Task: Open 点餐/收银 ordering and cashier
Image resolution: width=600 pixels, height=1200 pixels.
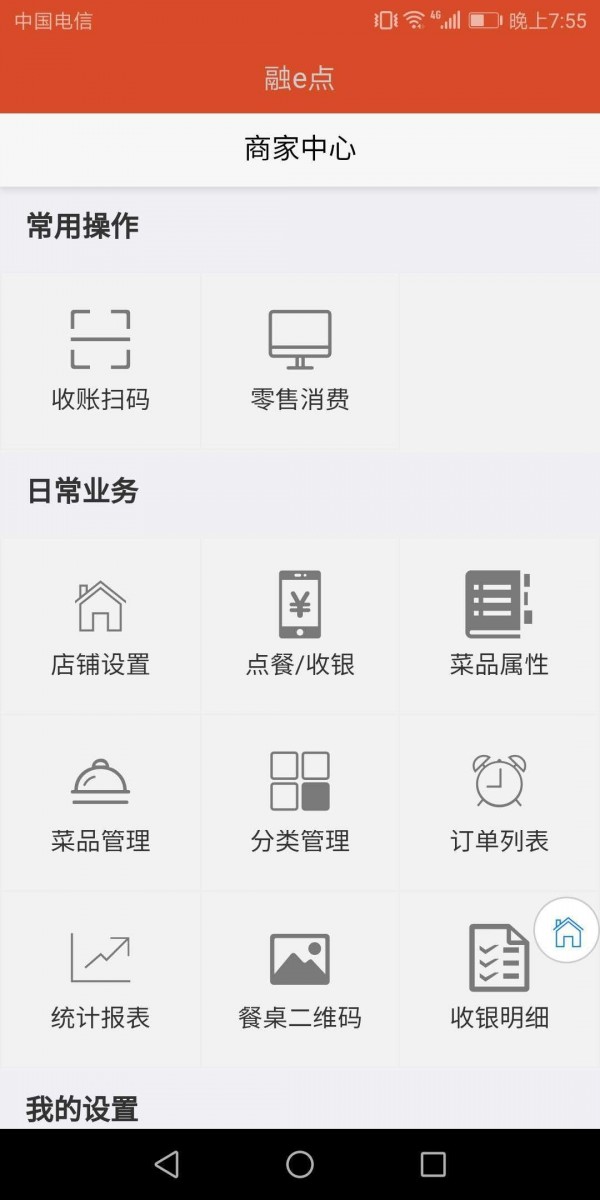Action: click(300, 626)
